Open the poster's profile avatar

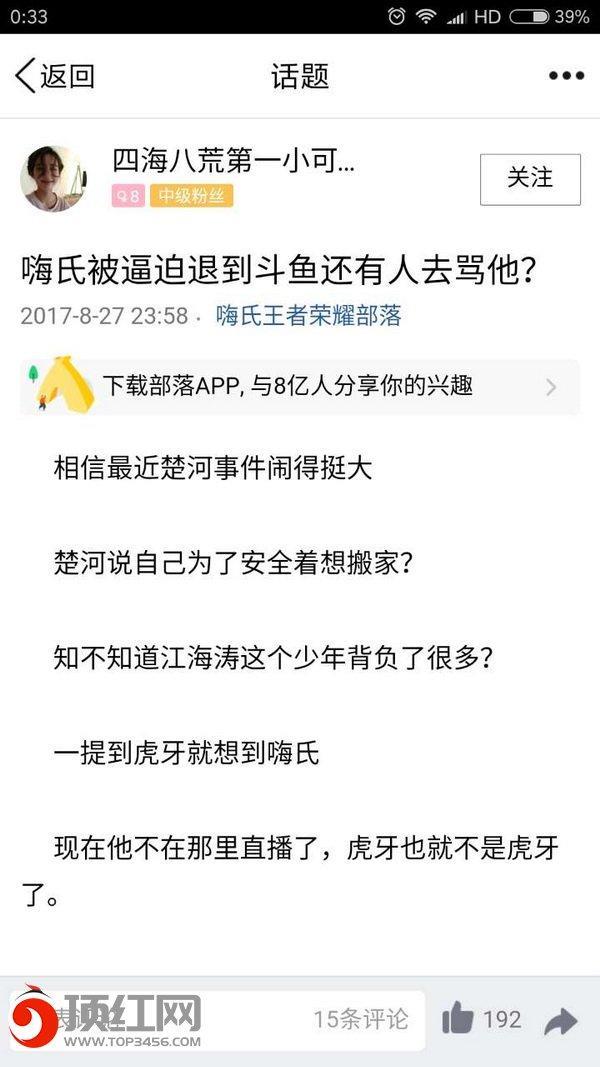[53, 179]
